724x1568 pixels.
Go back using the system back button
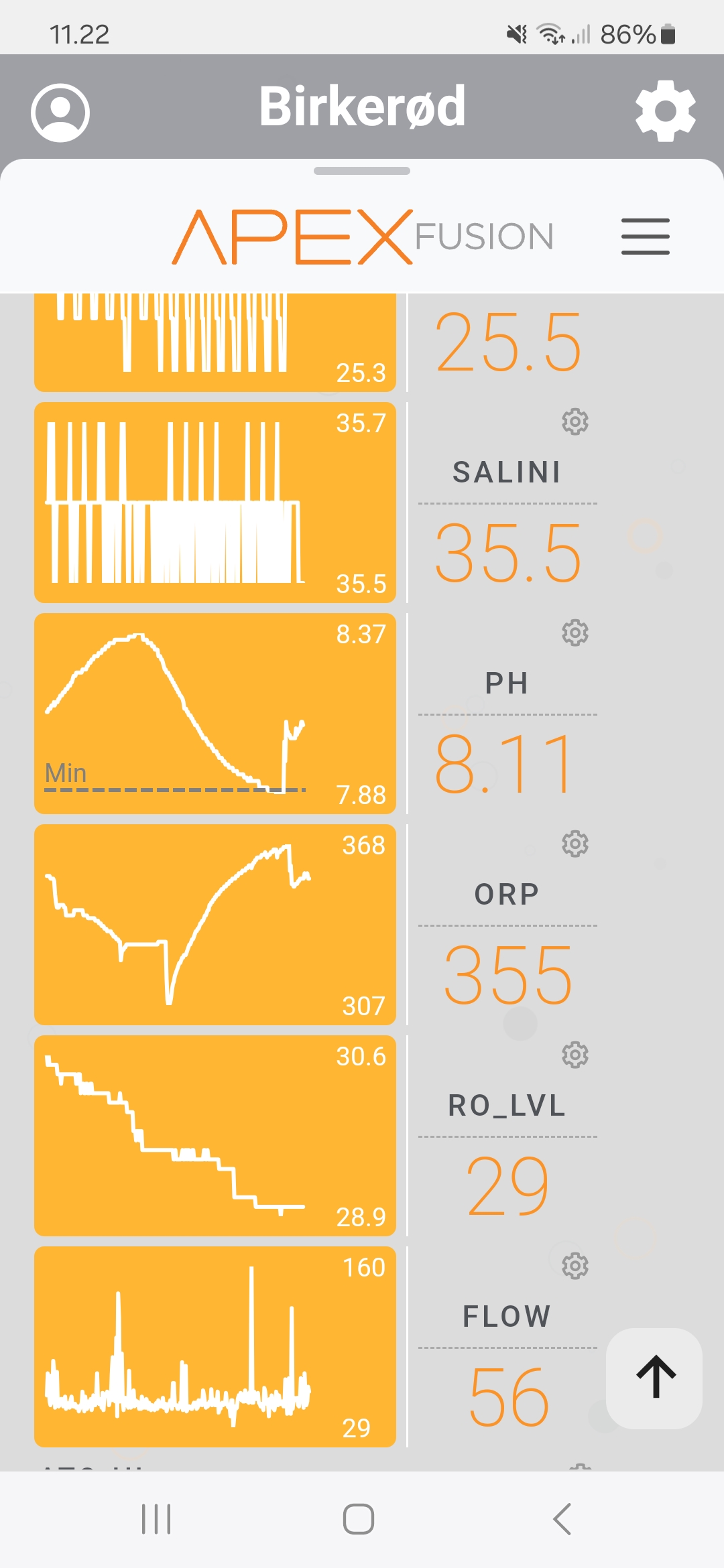562,1518
